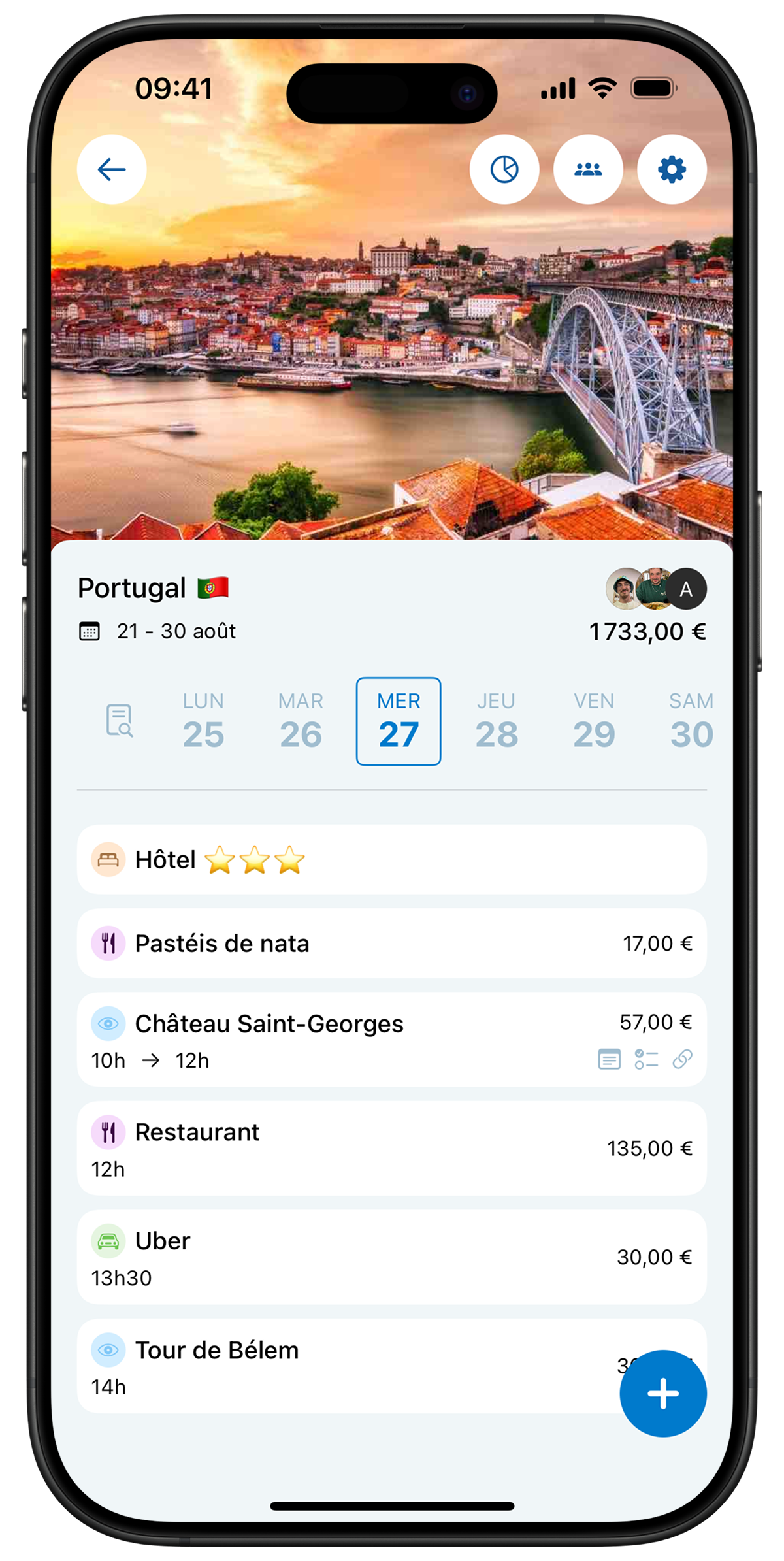Open the trip participants list
The width and height of the screenshot is (784, 1561).
click(x=587, y=169)
